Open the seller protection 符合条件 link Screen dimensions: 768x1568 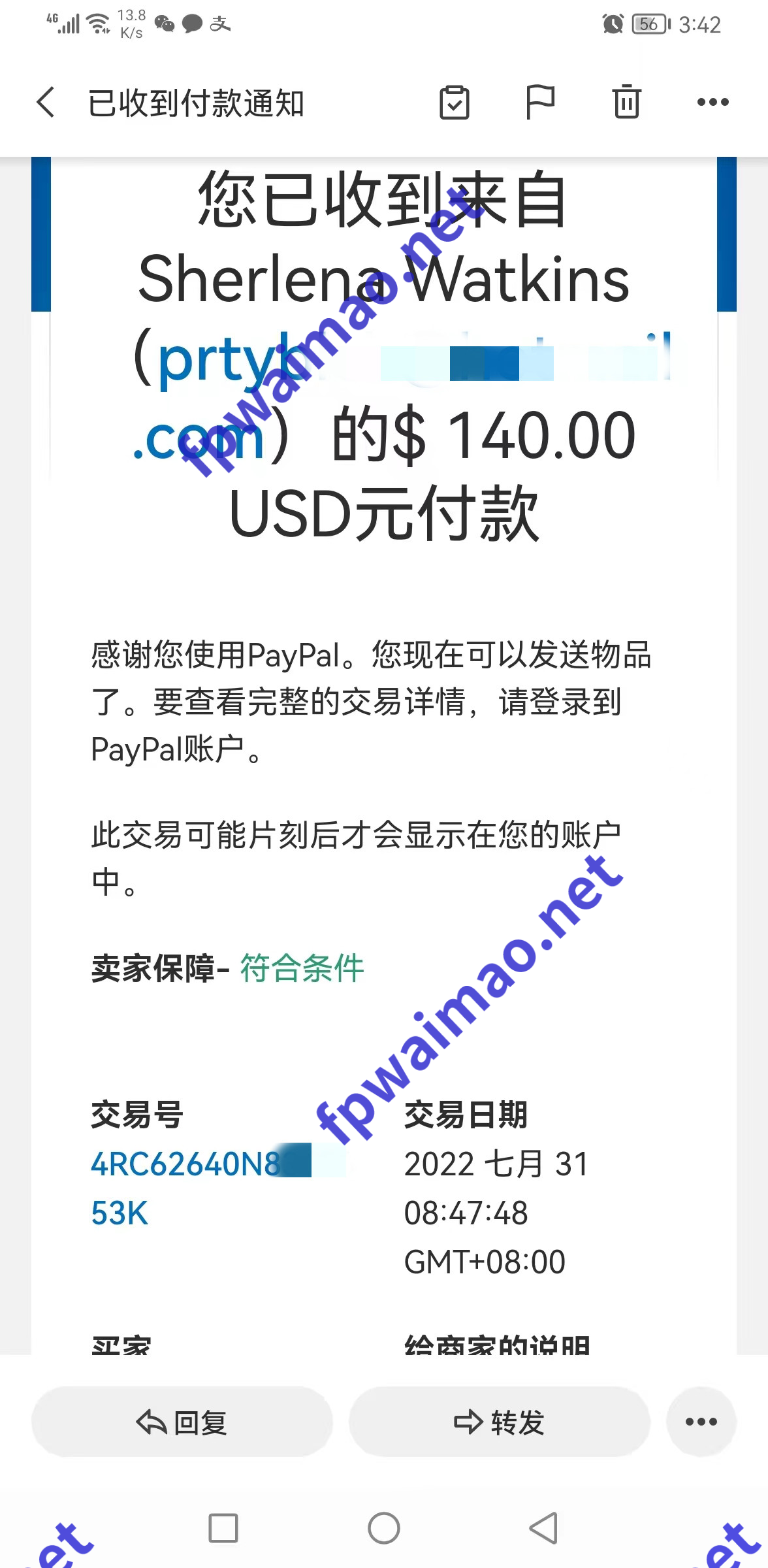point(302,968)
